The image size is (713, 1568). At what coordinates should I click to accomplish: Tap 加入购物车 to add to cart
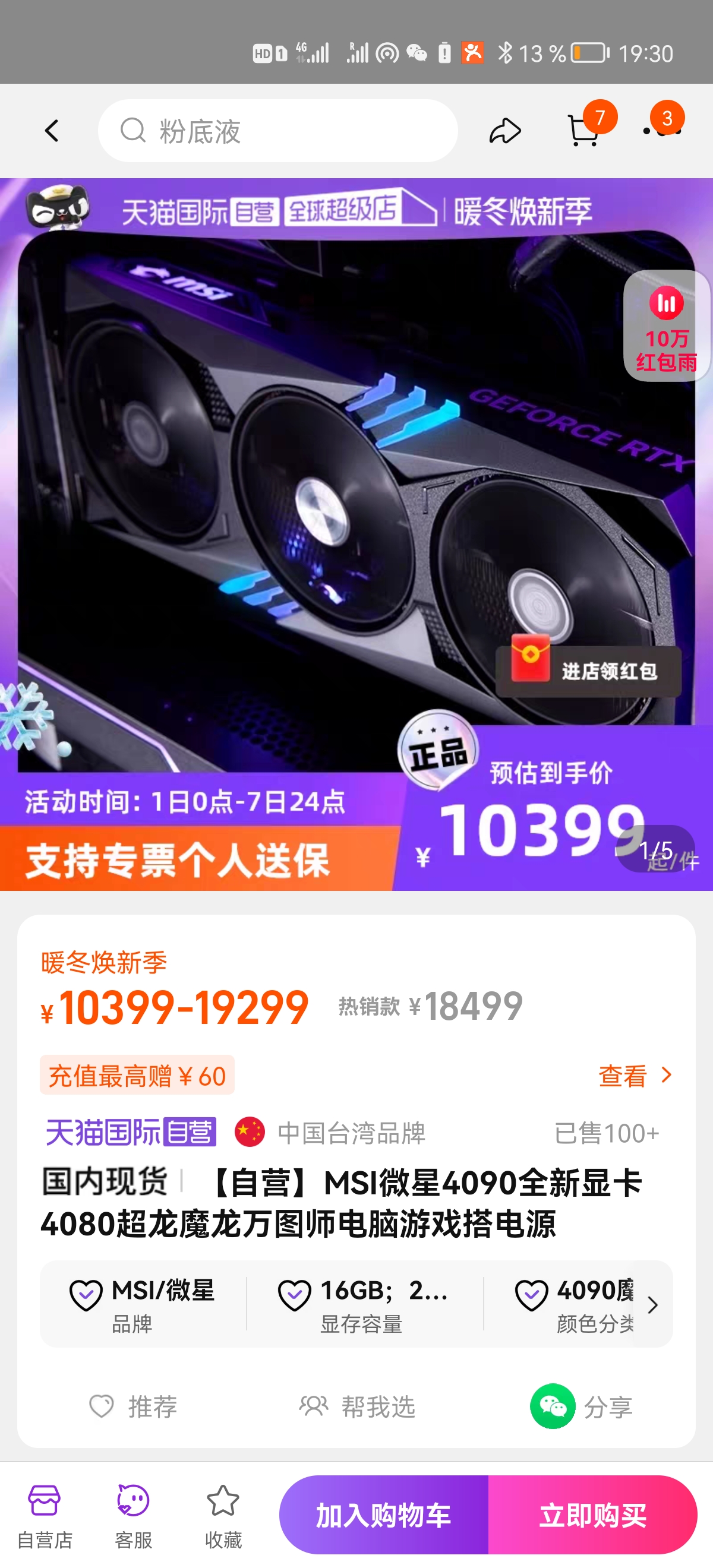click(384, 1515)
